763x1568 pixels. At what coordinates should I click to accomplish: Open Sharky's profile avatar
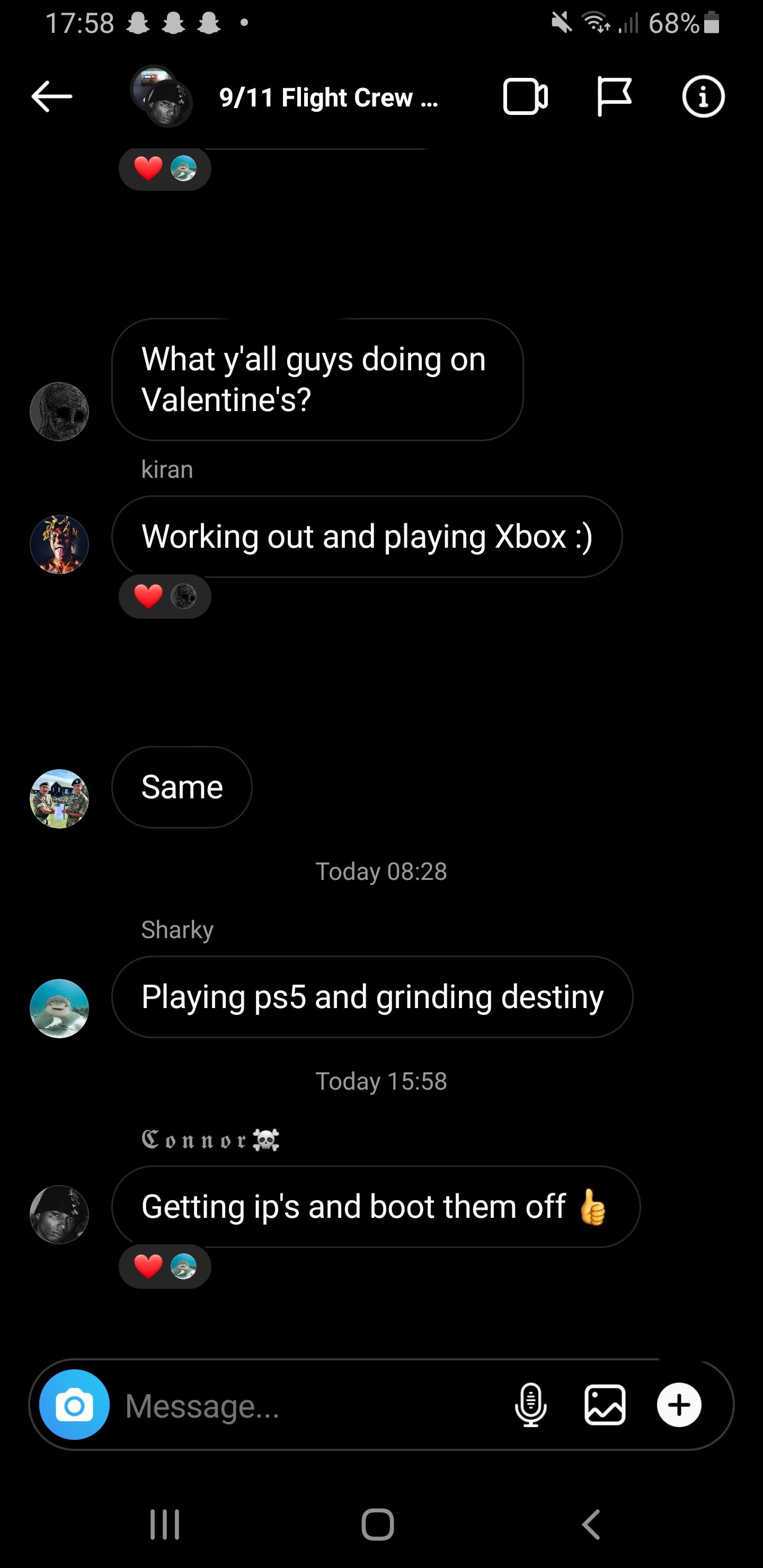click(59, 1008)
